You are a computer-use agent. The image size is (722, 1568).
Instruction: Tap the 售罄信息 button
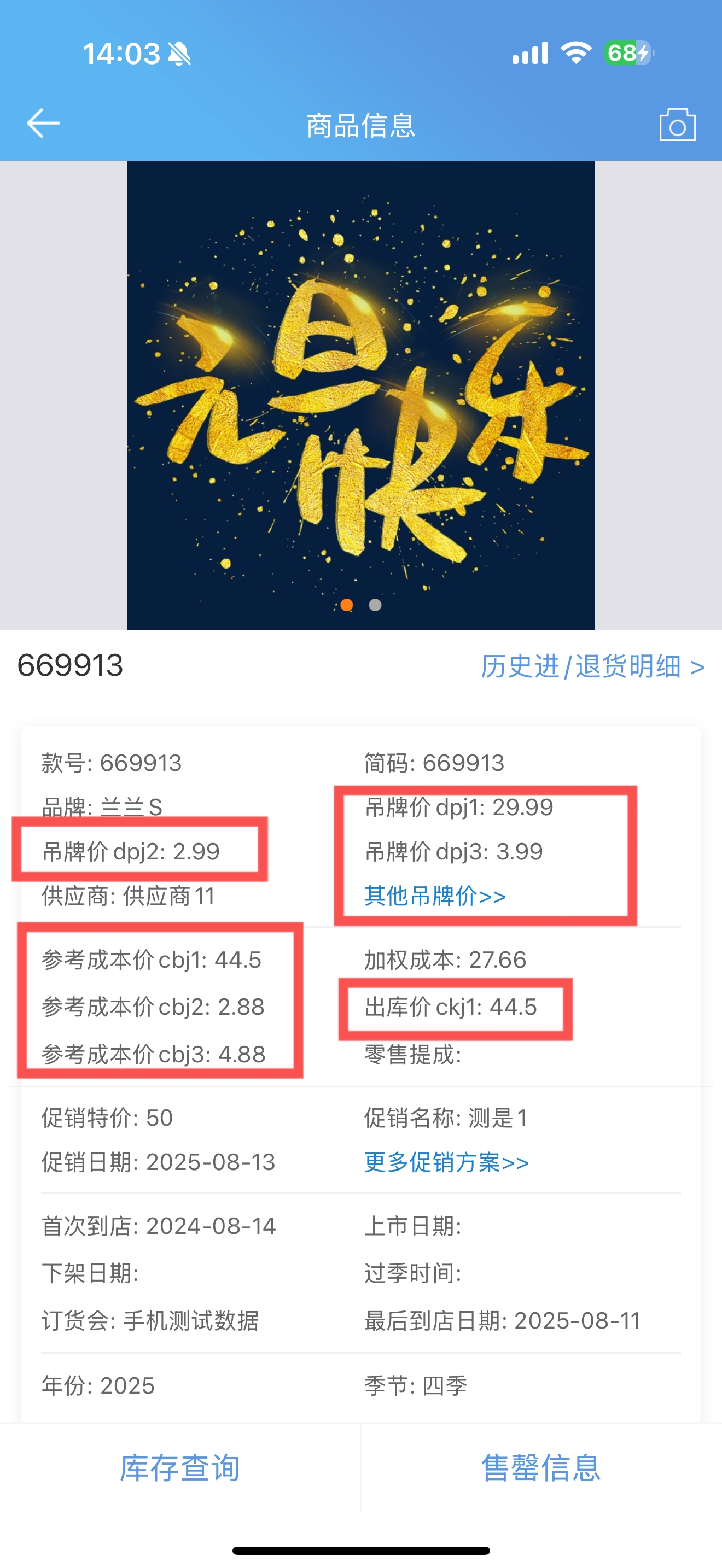(541, 1467)
